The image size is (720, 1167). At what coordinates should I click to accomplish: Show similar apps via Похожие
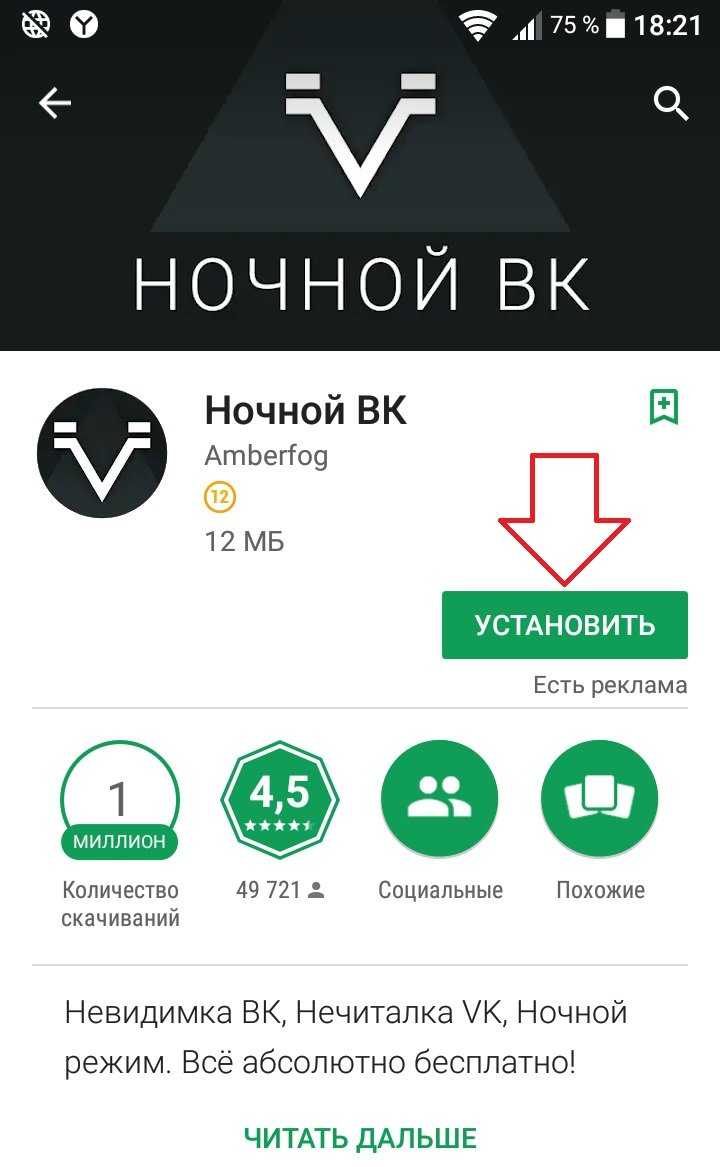click(600, 799)
